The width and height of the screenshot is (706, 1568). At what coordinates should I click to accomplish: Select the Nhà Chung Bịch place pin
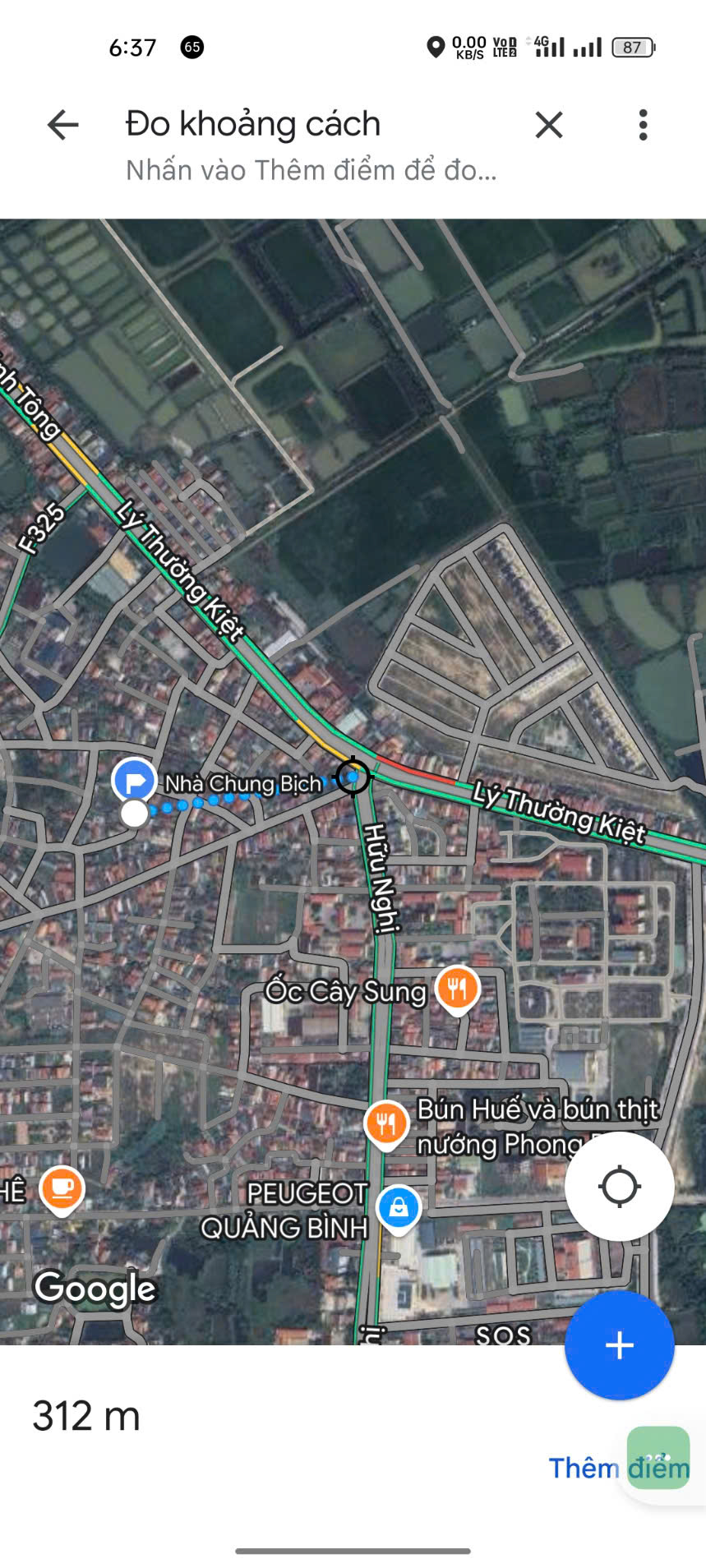(134, 780)
